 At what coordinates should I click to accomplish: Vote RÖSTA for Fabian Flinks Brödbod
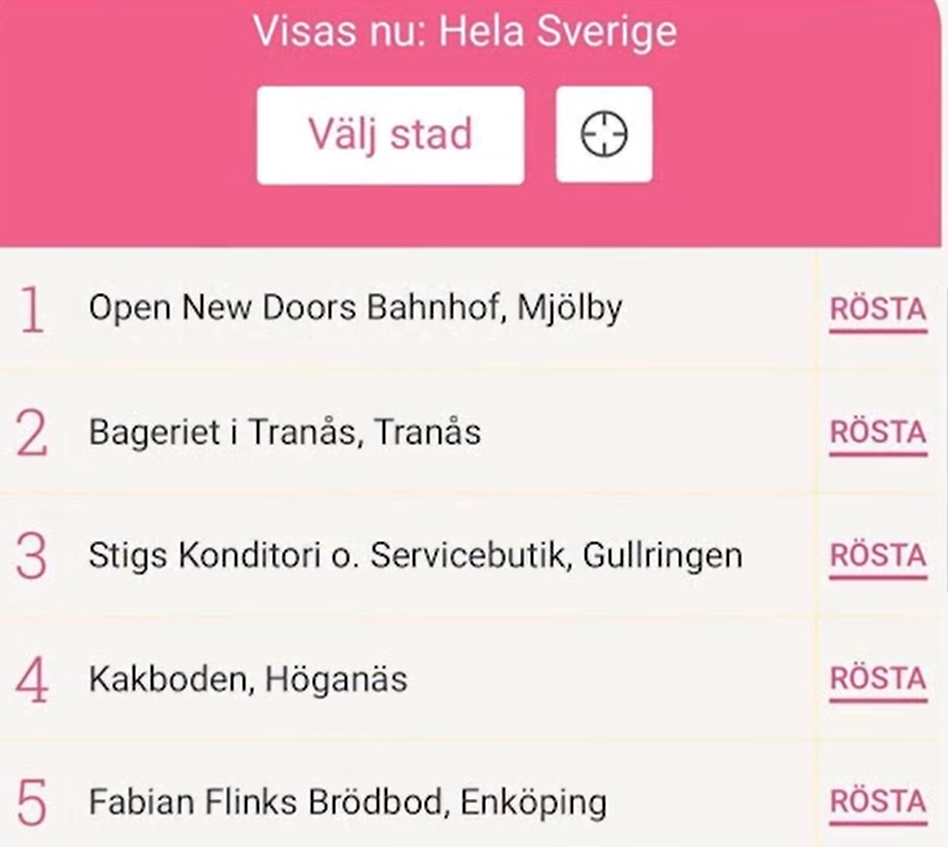878,803
